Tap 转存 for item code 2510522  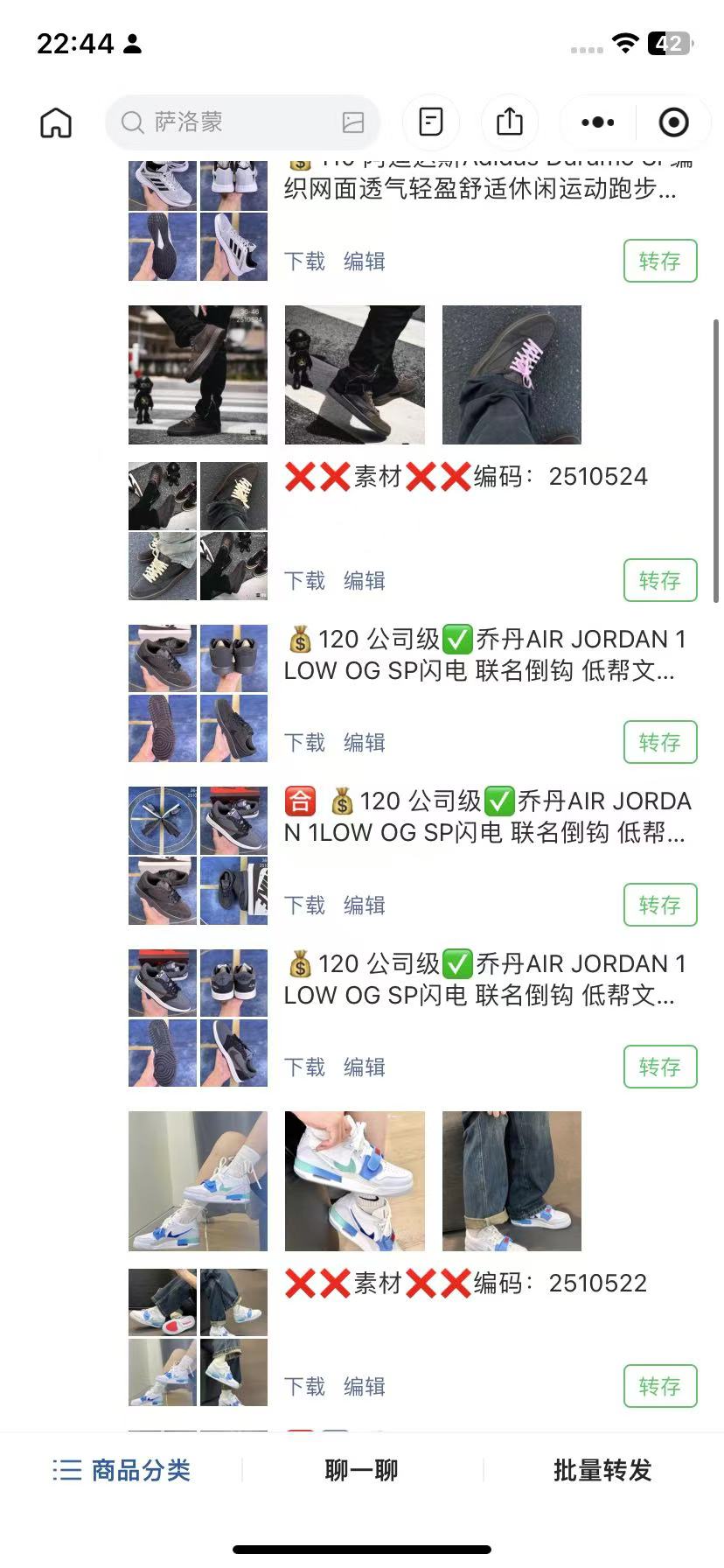659,1386
